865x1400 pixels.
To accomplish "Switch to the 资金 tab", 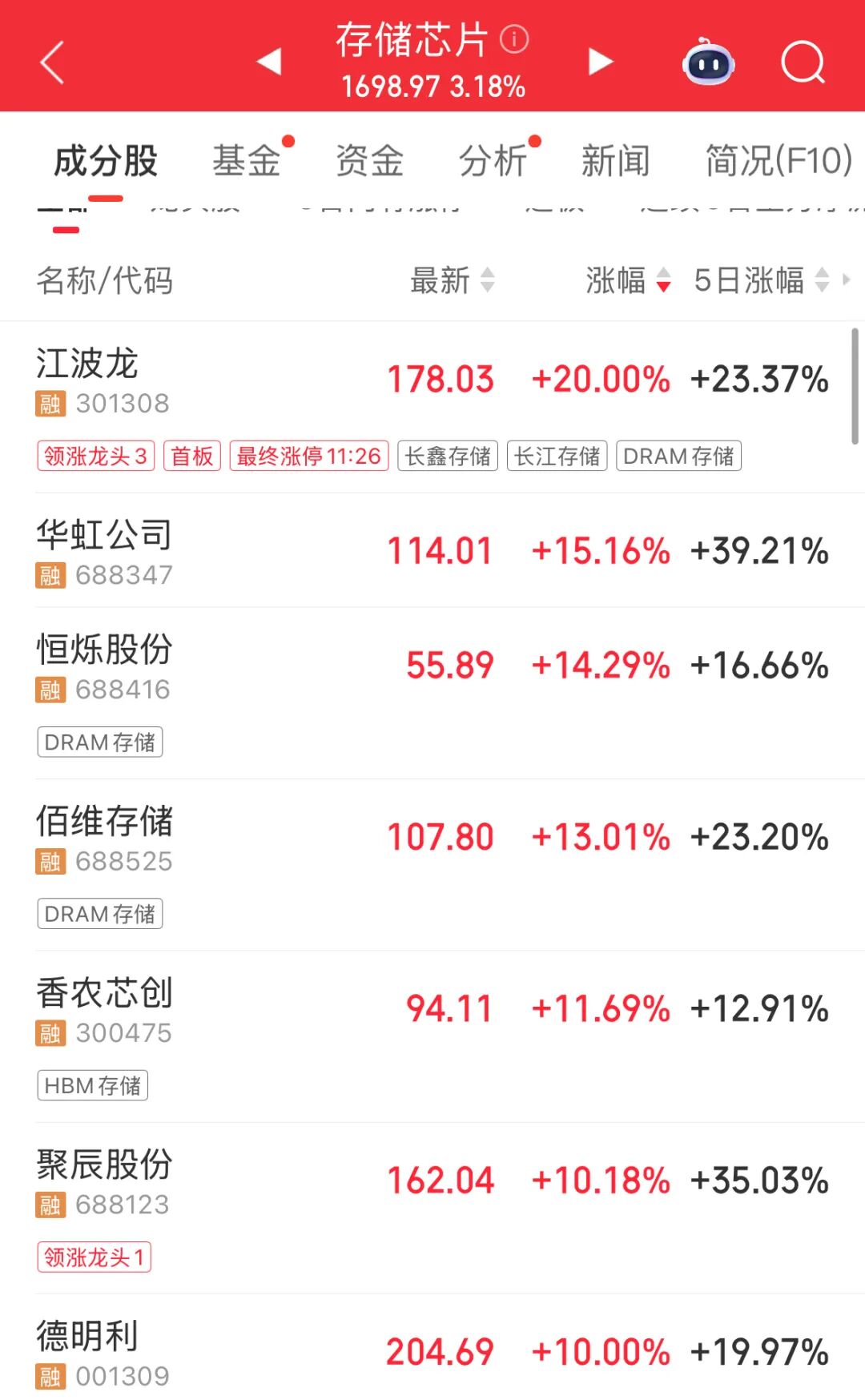I will tap(369, 161).
